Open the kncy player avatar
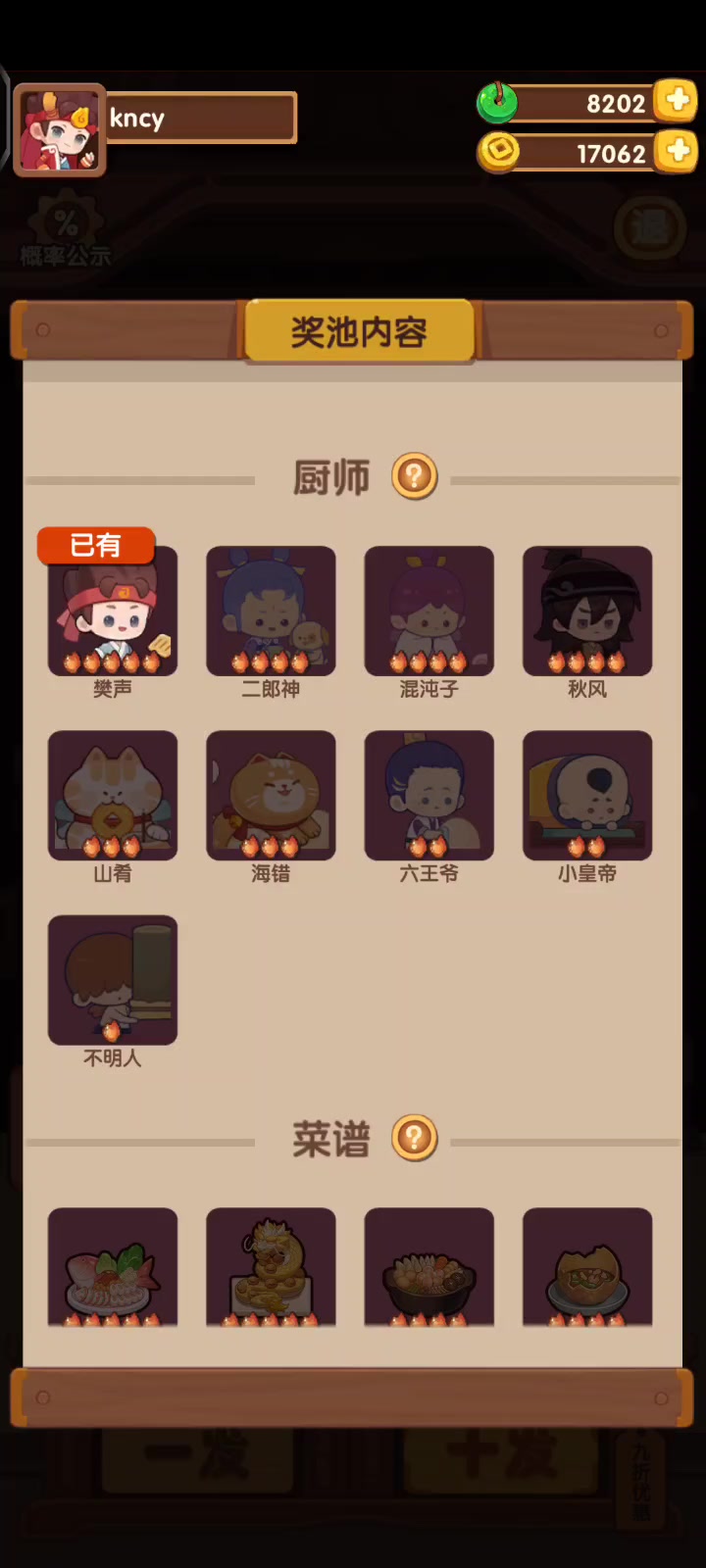The height and width of the screenshot is (1568, 706). pos(60,130)
